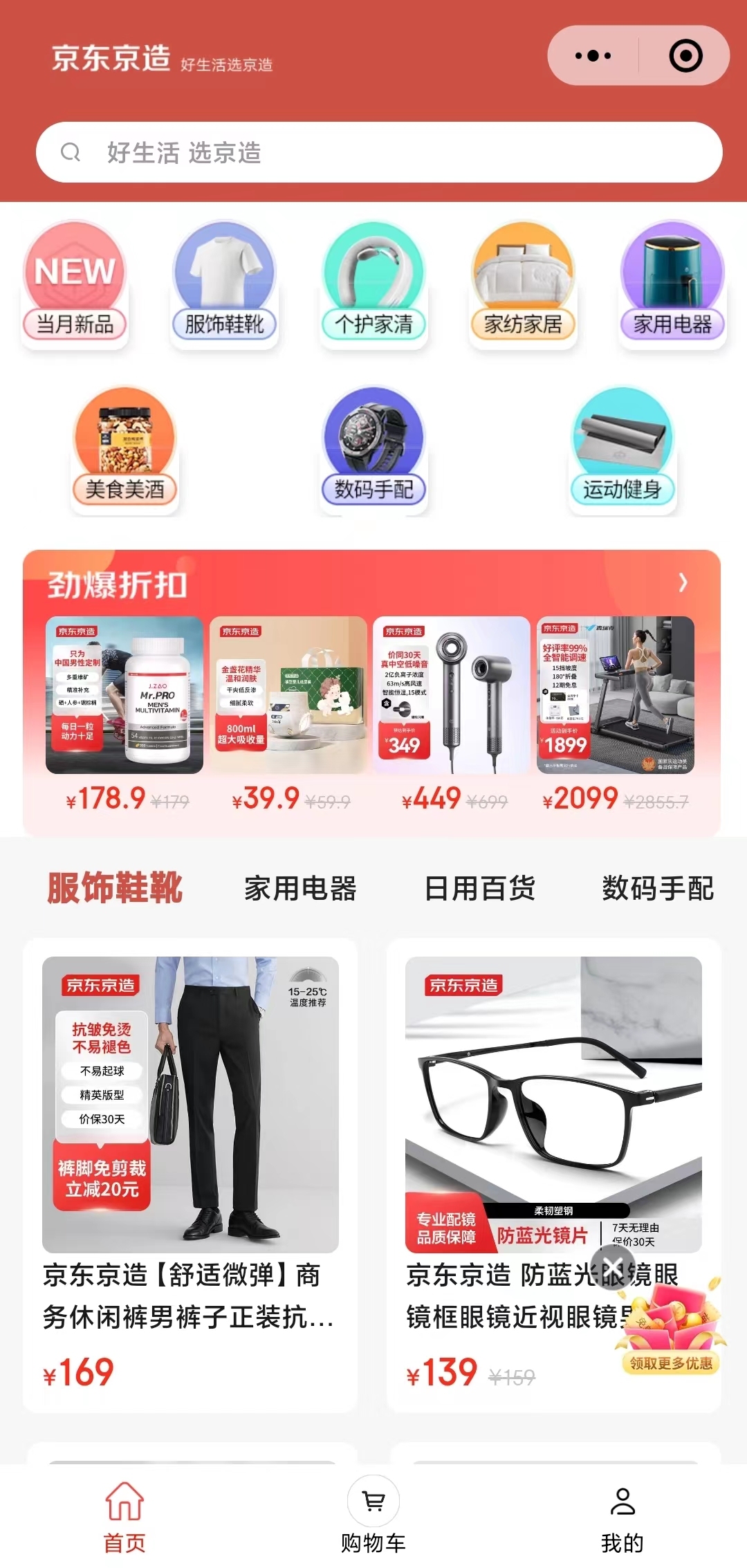
Task: Tap the 好生活 选京造 search box
Action: [x=379, y=152]
